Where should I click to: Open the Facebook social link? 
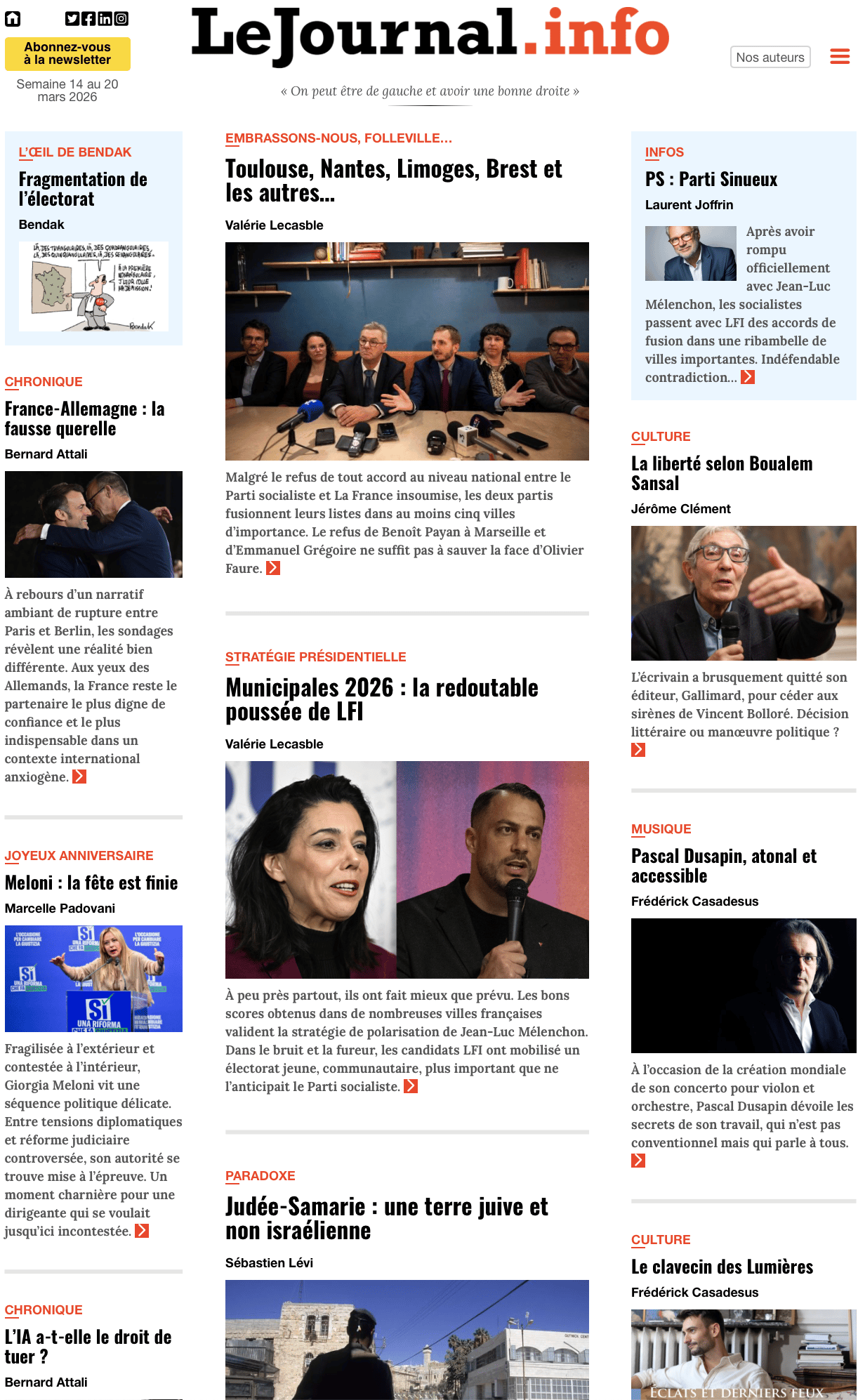[x=88, y=19]
